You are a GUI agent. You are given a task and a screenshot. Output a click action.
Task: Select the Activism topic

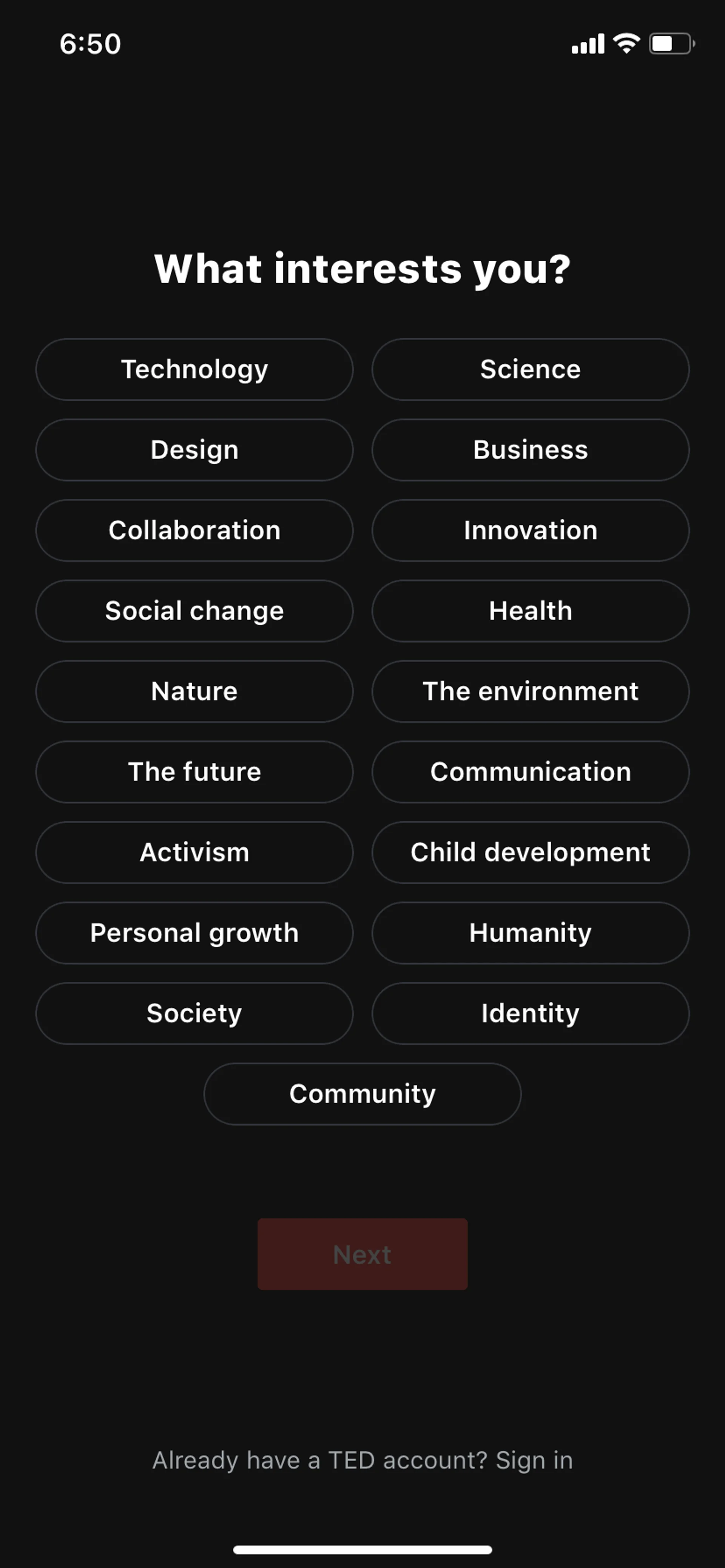coord(194,852)
